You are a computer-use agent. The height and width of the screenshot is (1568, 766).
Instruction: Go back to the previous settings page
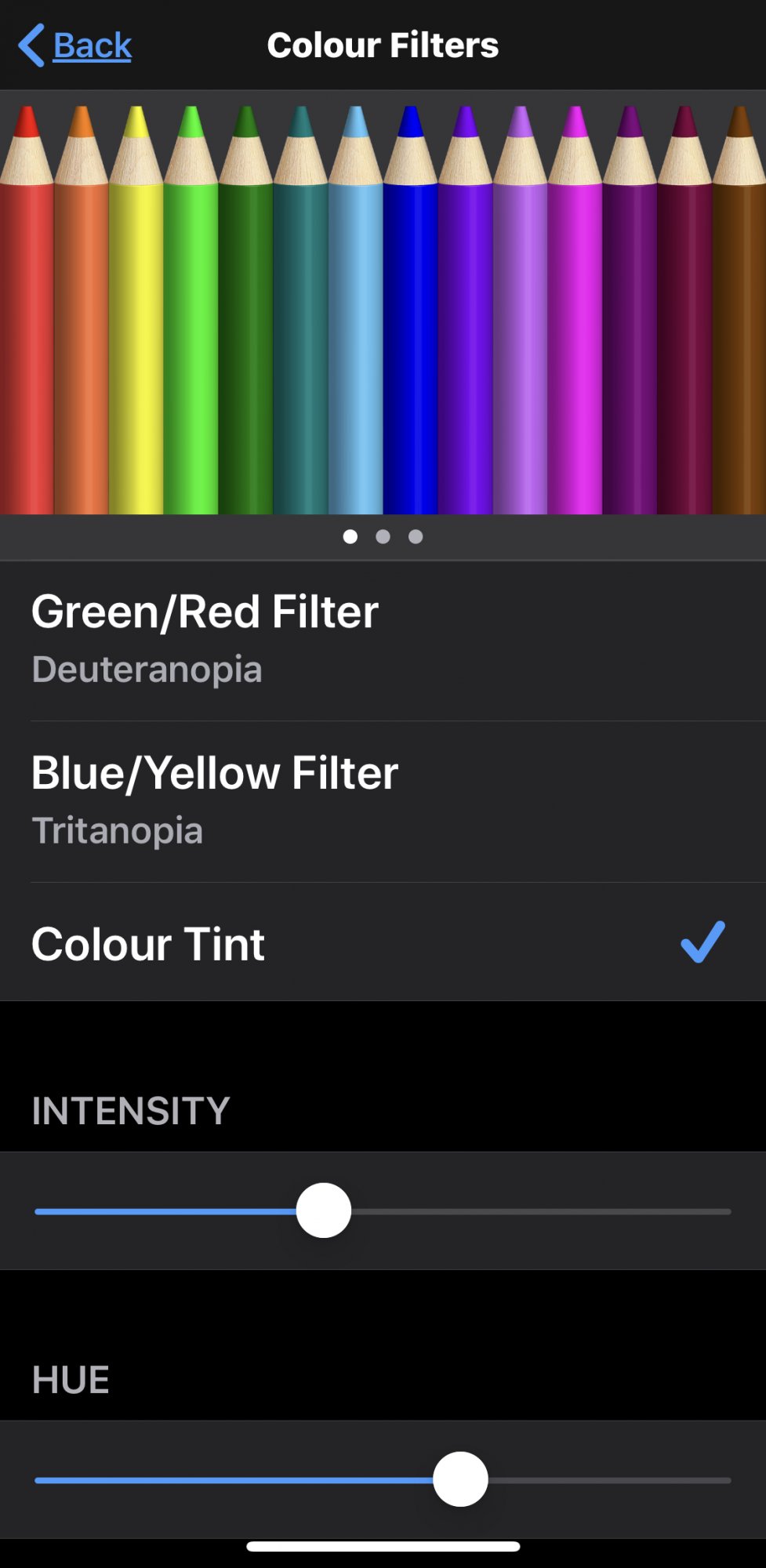point(75,45)
